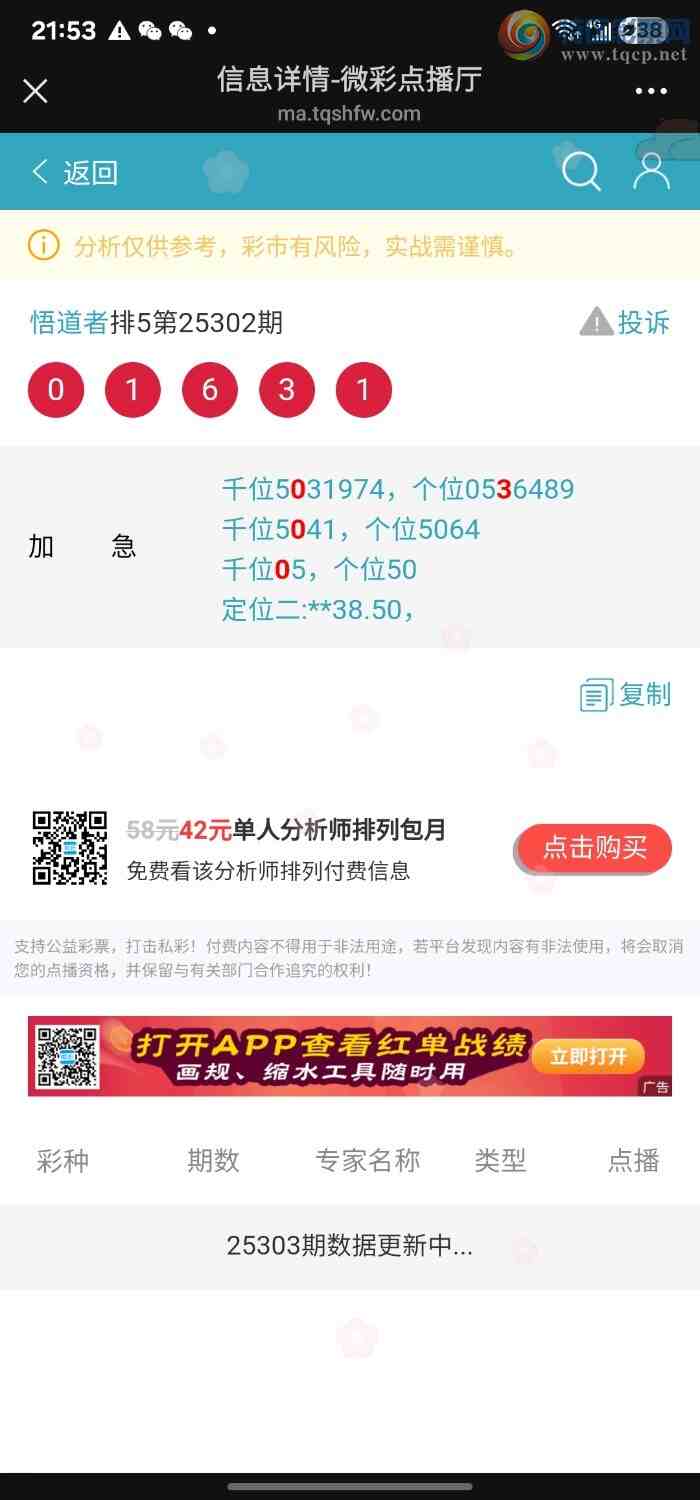
Task: Open analyst 悟道者's profile link
Action: pyautogui.click(x=69, y=323)
